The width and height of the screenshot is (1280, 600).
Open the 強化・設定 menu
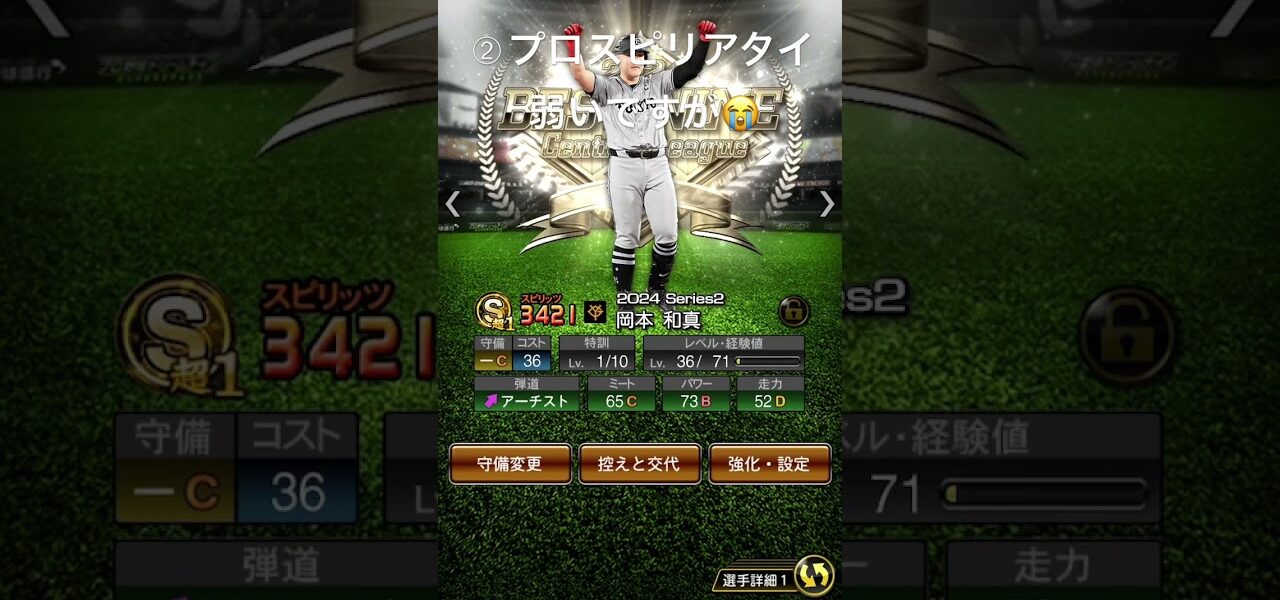click(769, 464)
